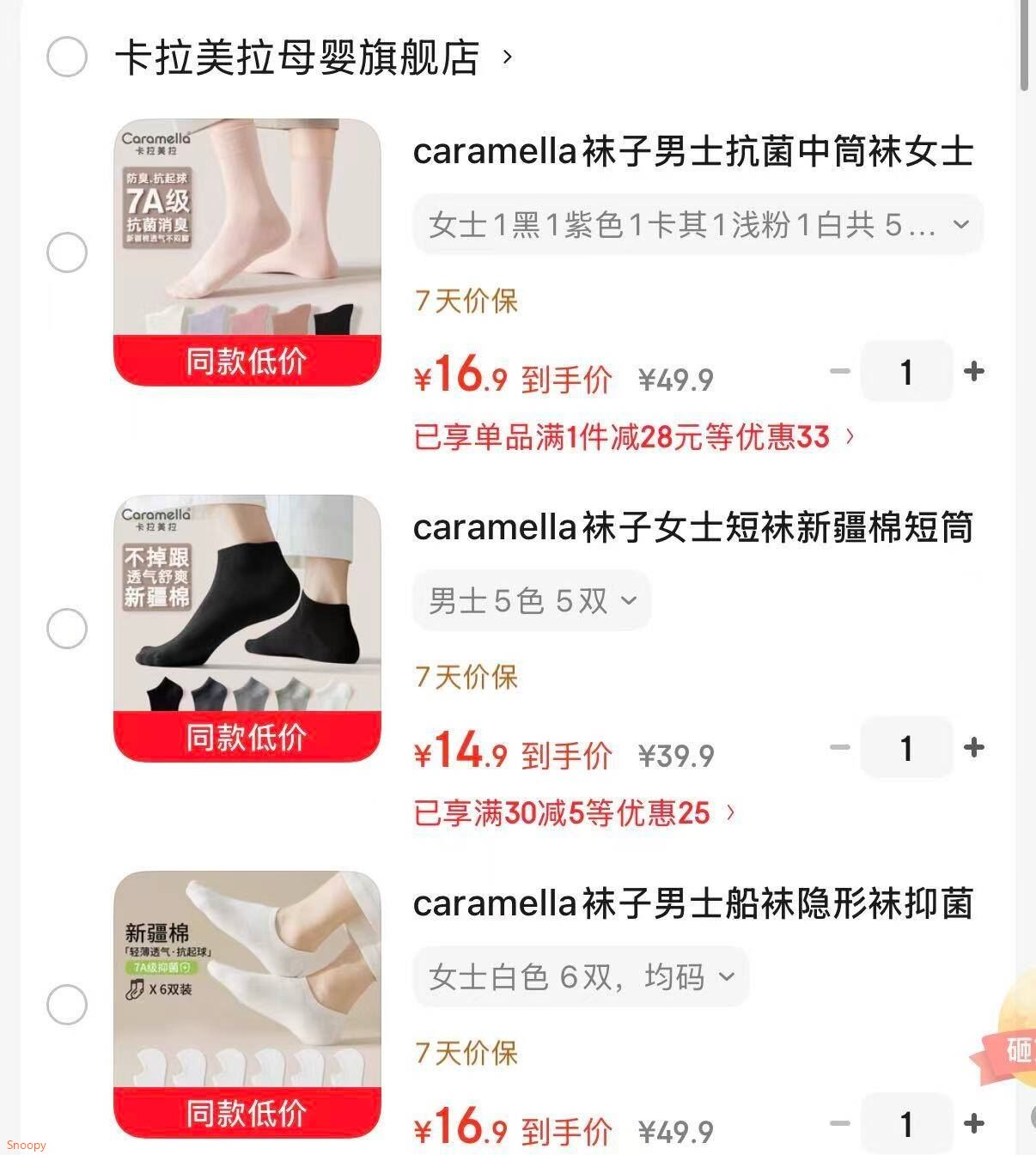Increase quantity of the 短袜新疆棉 item

975,748
